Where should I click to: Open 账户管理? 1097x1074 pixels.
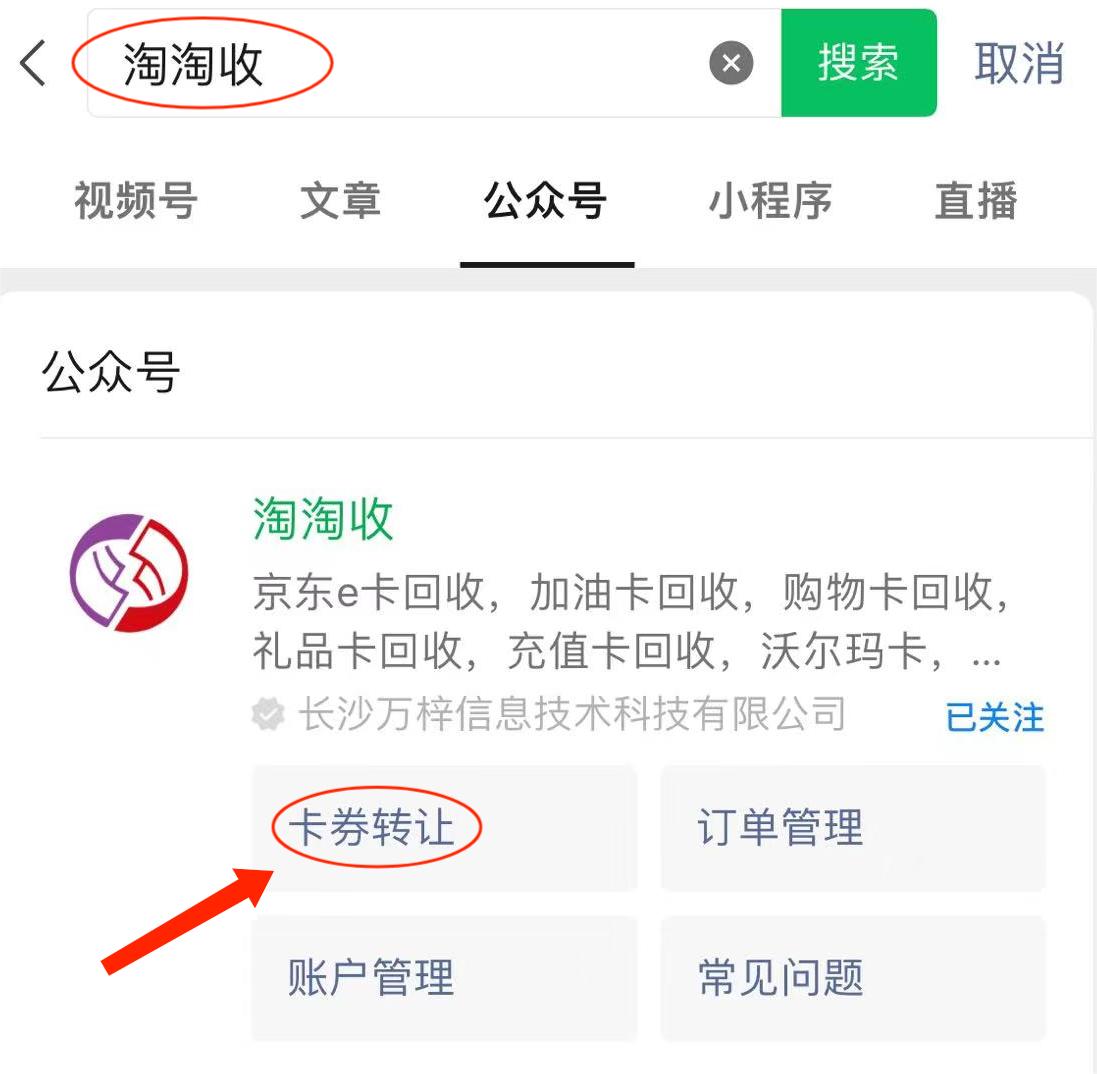pos(444,977)
